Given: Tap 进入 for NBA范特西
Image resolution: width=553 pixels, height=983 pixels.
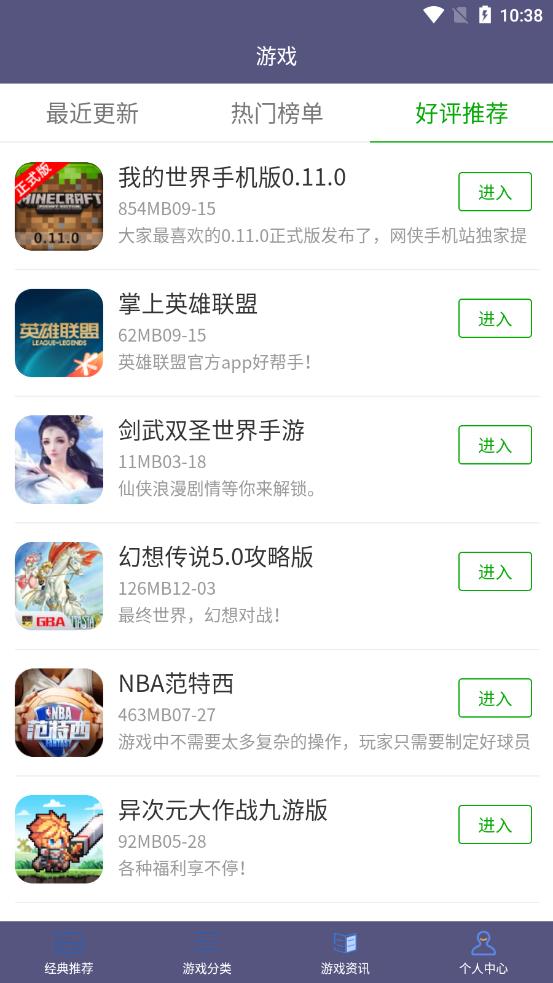Looking at the screenshot, I should pos(495,698).
